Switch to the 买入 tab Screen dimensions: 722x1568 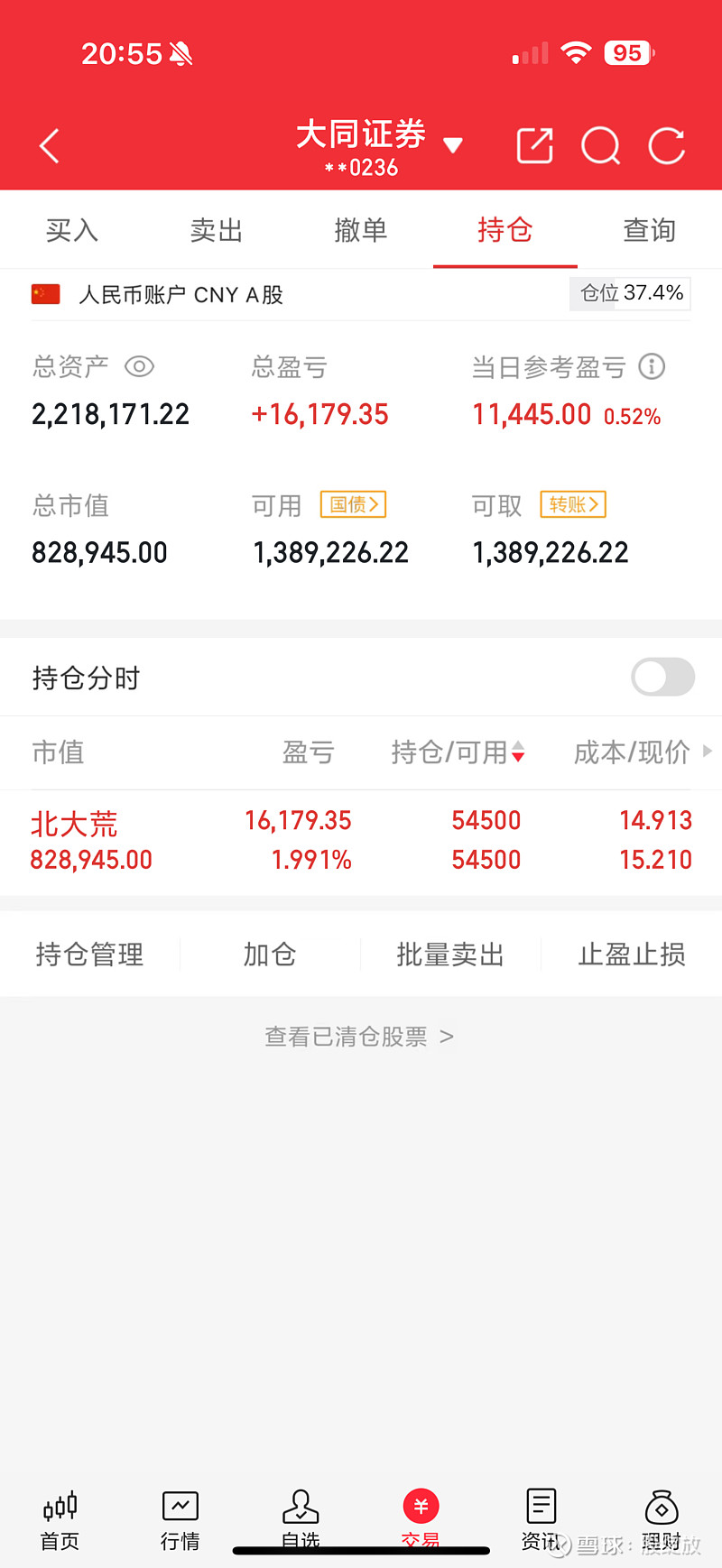click(72, 230)
